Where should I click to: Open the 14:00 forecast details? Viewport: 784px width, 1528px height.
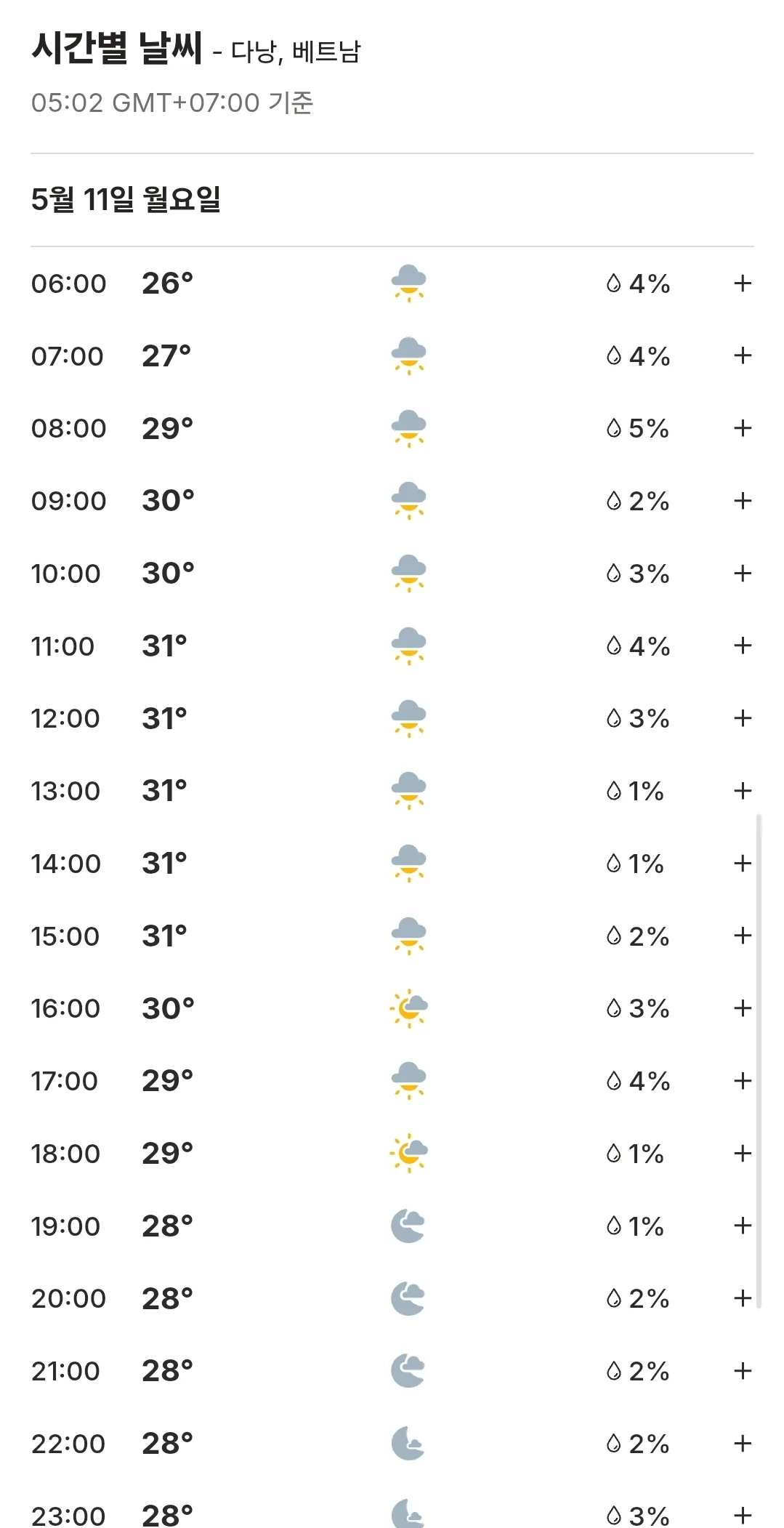(x=742, y=864)
